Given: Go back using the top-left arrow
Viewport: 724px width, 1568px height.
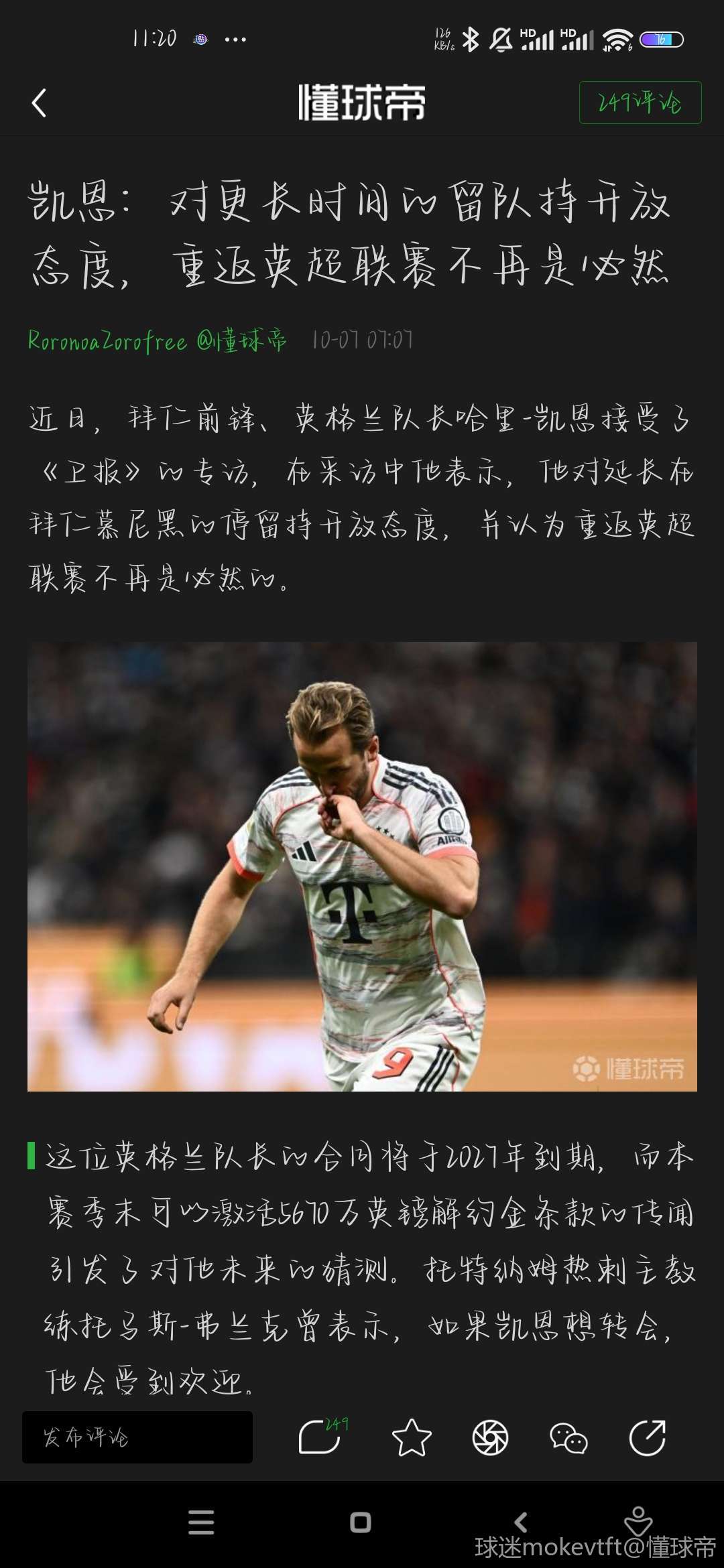Looking at the screenshot, I should point(40,103).
